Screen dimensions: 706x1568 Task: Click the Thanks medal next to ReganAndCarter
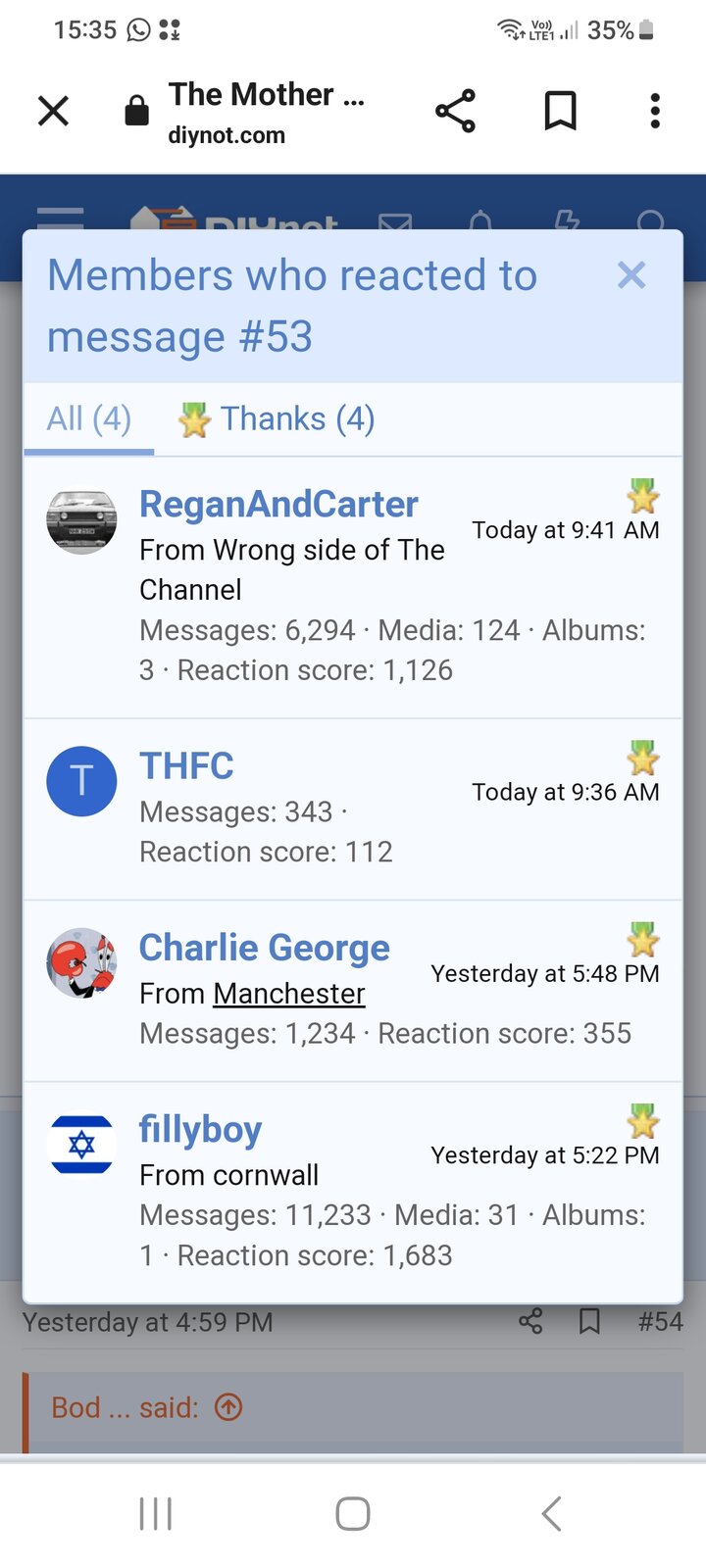tap(643, 498)
